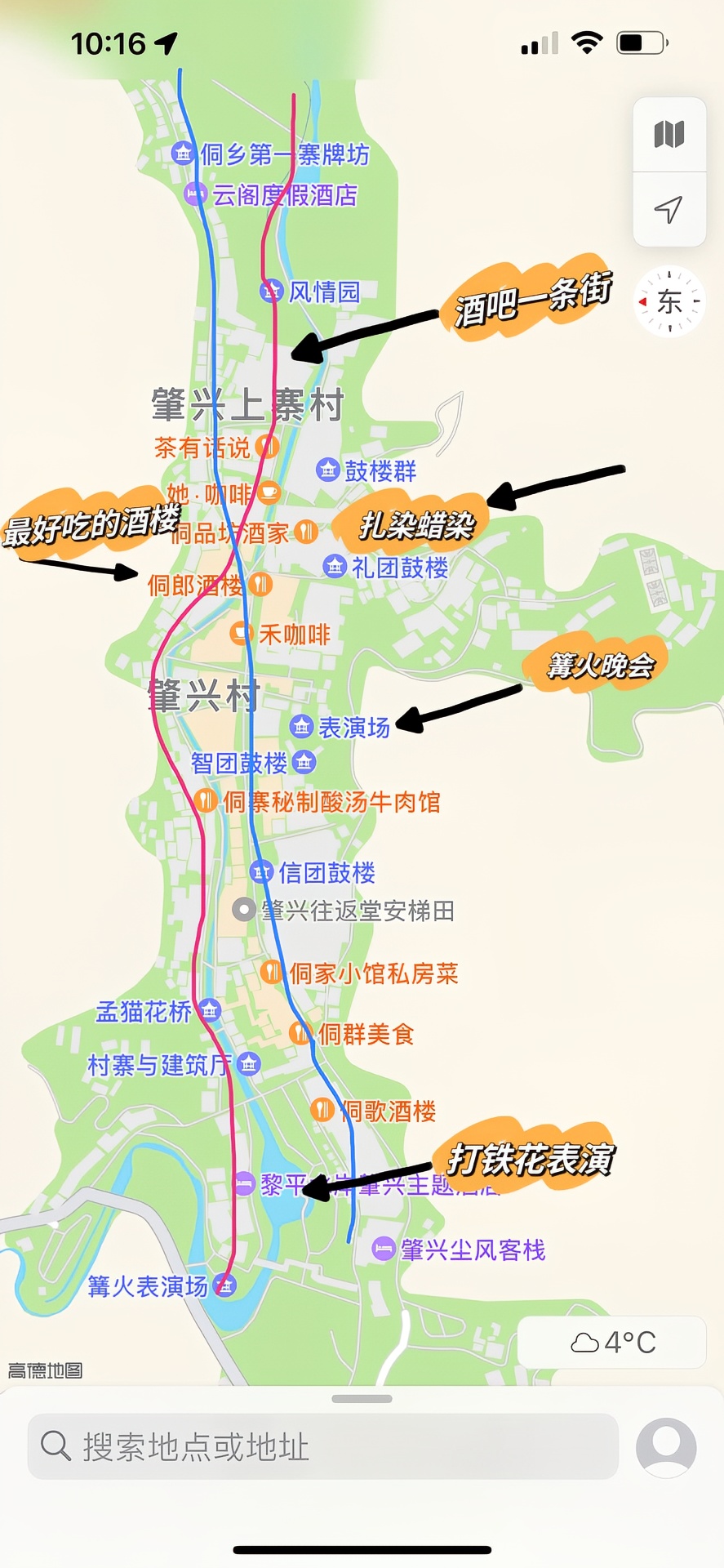724x1568 pixels.
Task: Select the 信团鼓楼 landmark pin
Action: [x=261, y=872]
